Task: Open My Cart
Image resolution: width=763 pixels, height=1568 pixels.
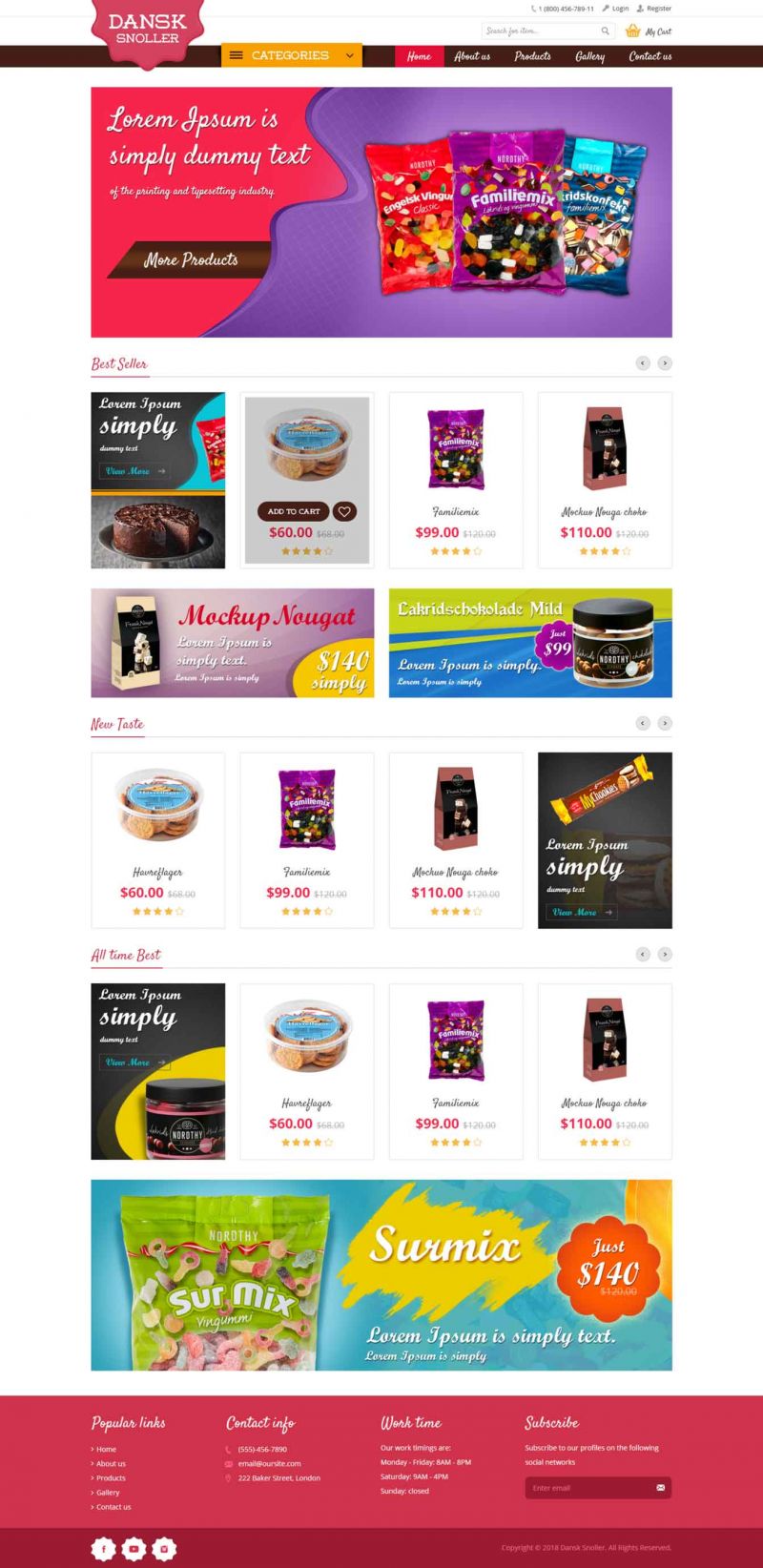Action: click(x=649, y=31)
